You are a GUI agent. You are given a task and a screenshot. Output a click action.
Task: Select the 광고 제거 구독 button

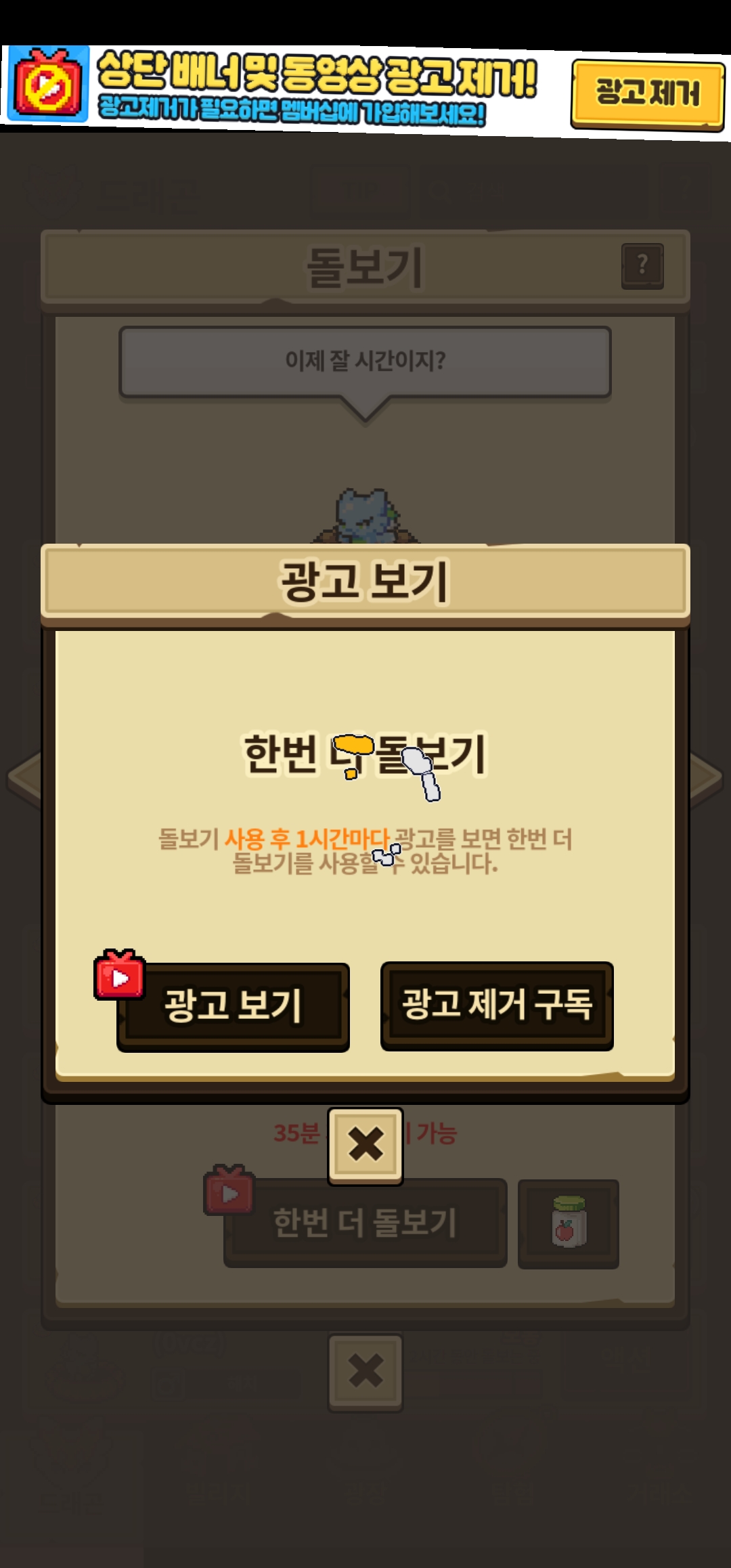(497, 1005)
